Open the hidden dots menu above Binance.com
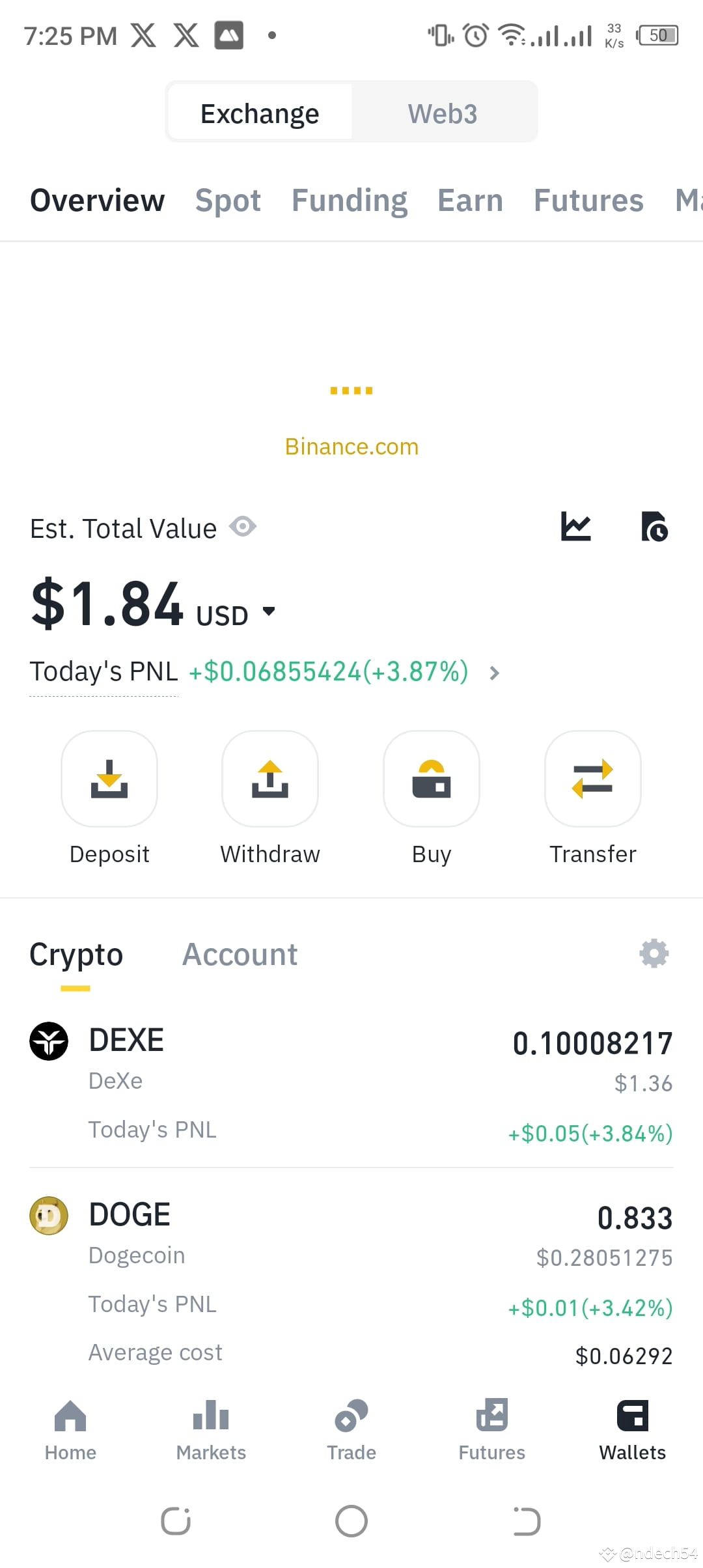703x1568 pixels. point(351,390)
